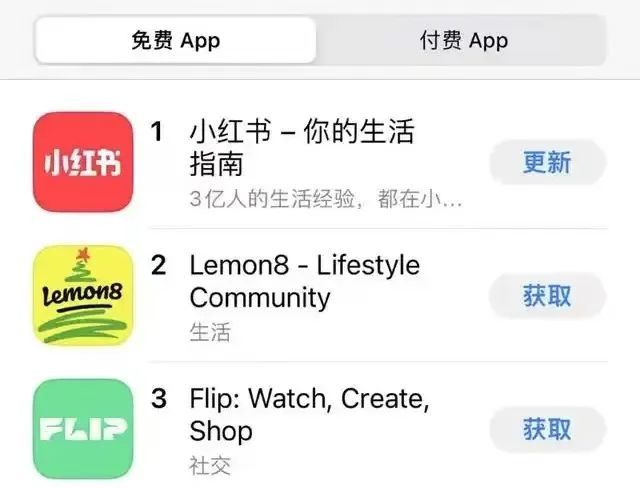Switch to the 付费 App tab
Image resolution: width=640 pixels, height=488 pixels.
(x=462, y=41)
